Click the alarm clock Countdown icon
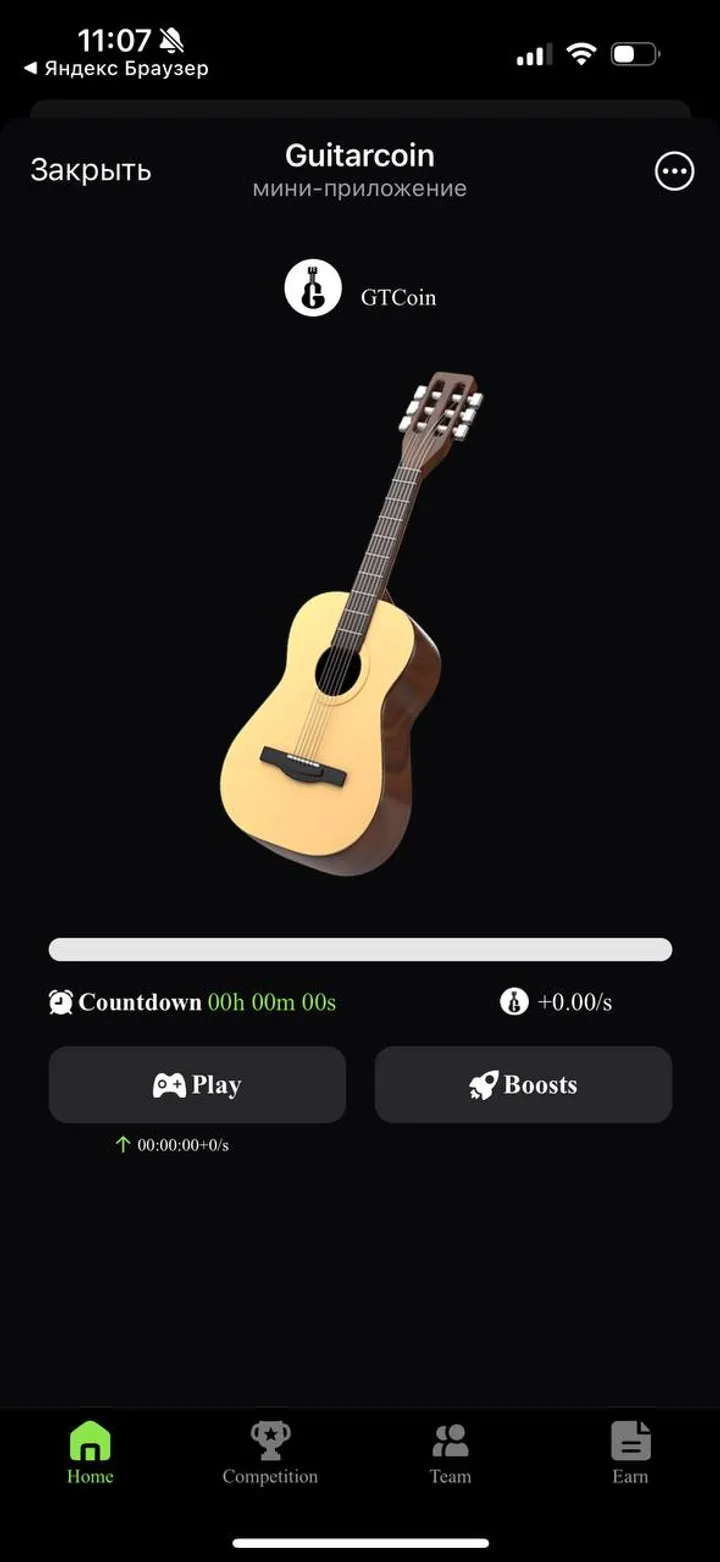This screenshot has width=720, height=1562. [x=61, y=1001]
